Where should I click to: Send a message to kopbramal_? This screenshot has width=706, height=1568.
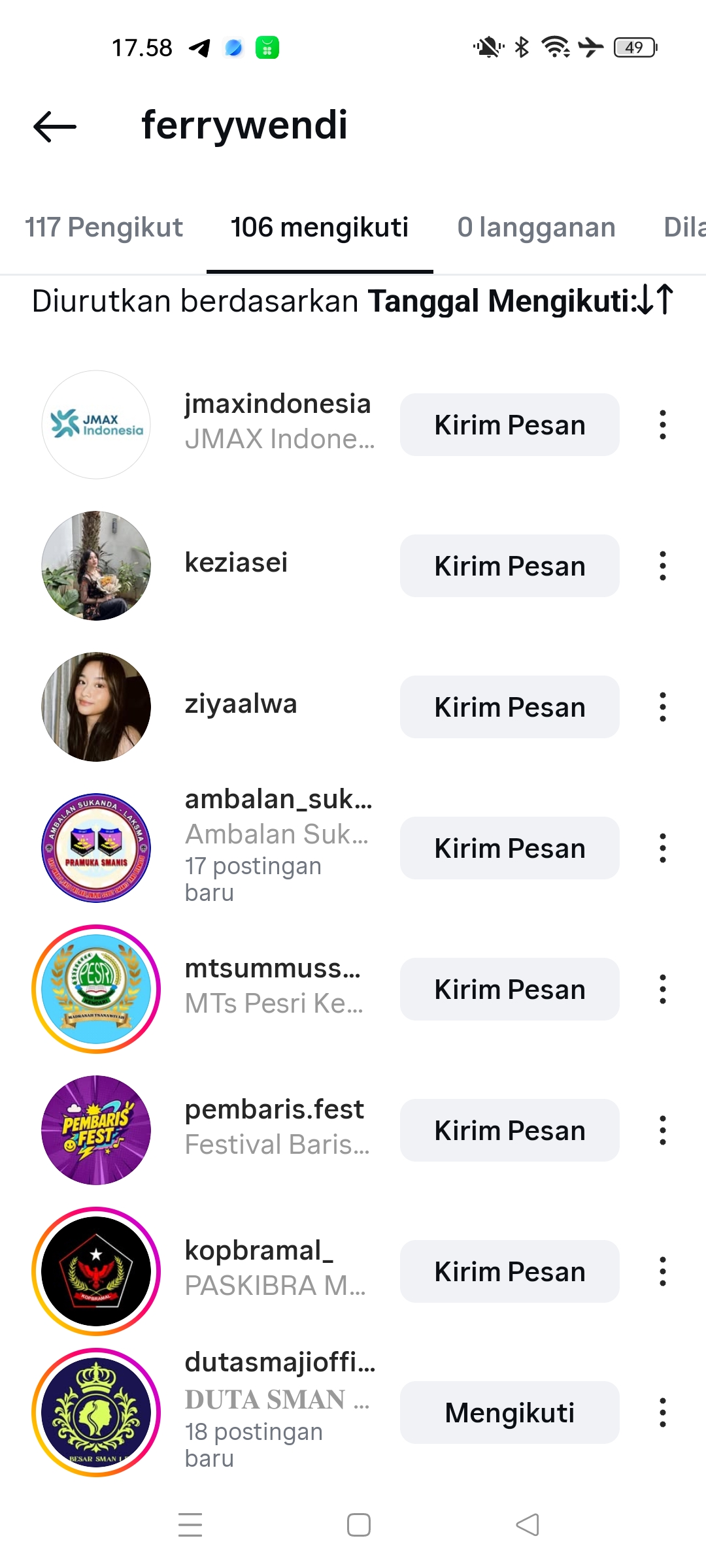click(x=509, y=1271)
